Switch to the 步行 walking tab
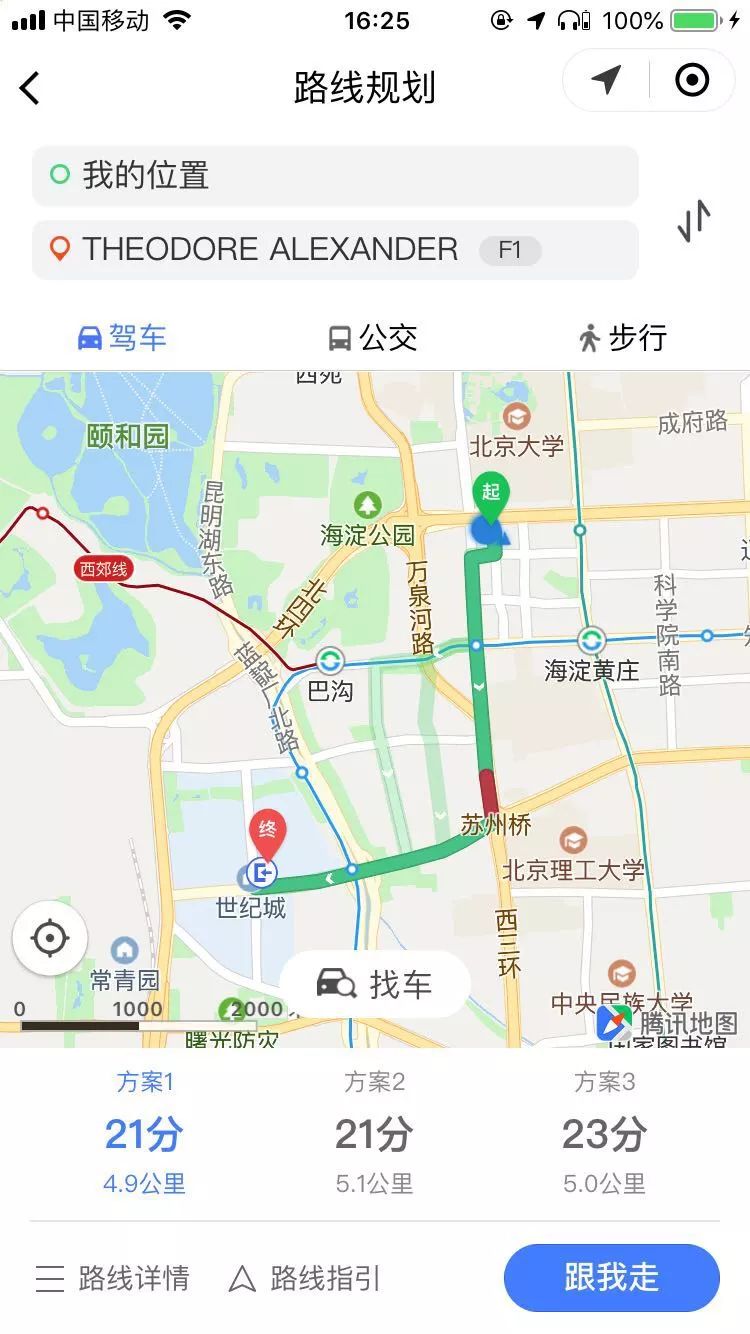Viewport: 750px width, 1334px height. click(x=622, y=338)
